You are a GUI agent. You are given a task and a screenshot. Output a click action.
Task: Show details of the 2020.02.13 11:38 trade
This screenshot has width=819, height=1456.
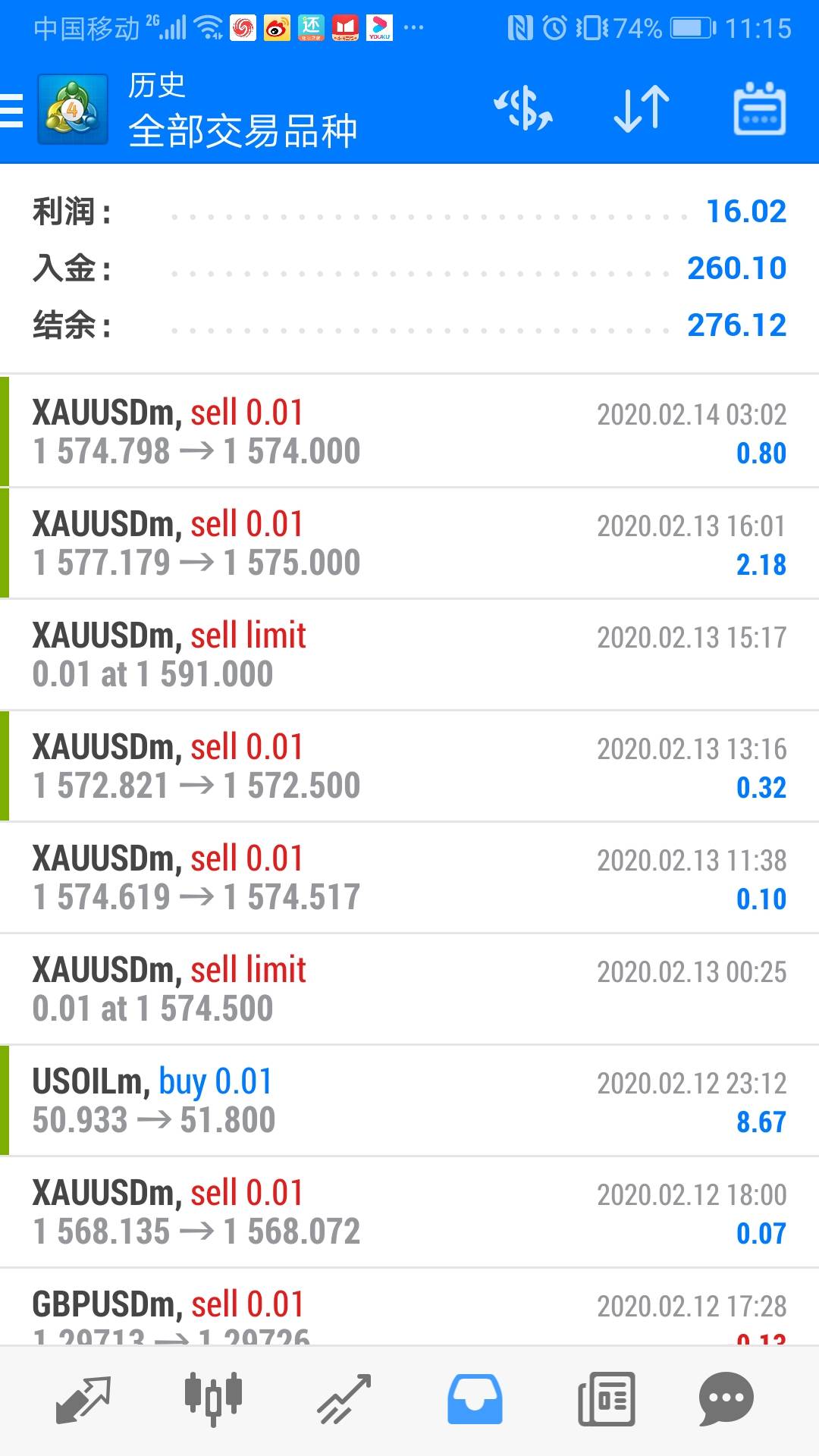pos(409,877)
